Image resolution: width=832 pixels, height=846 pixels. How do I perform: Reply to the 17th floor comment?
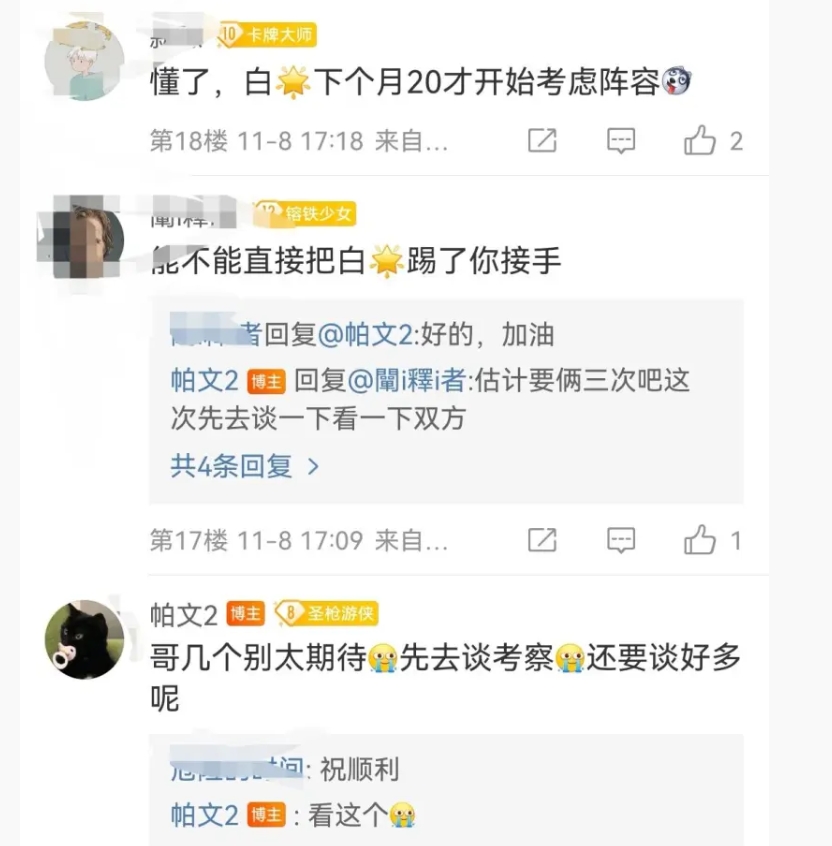[621, 541]
